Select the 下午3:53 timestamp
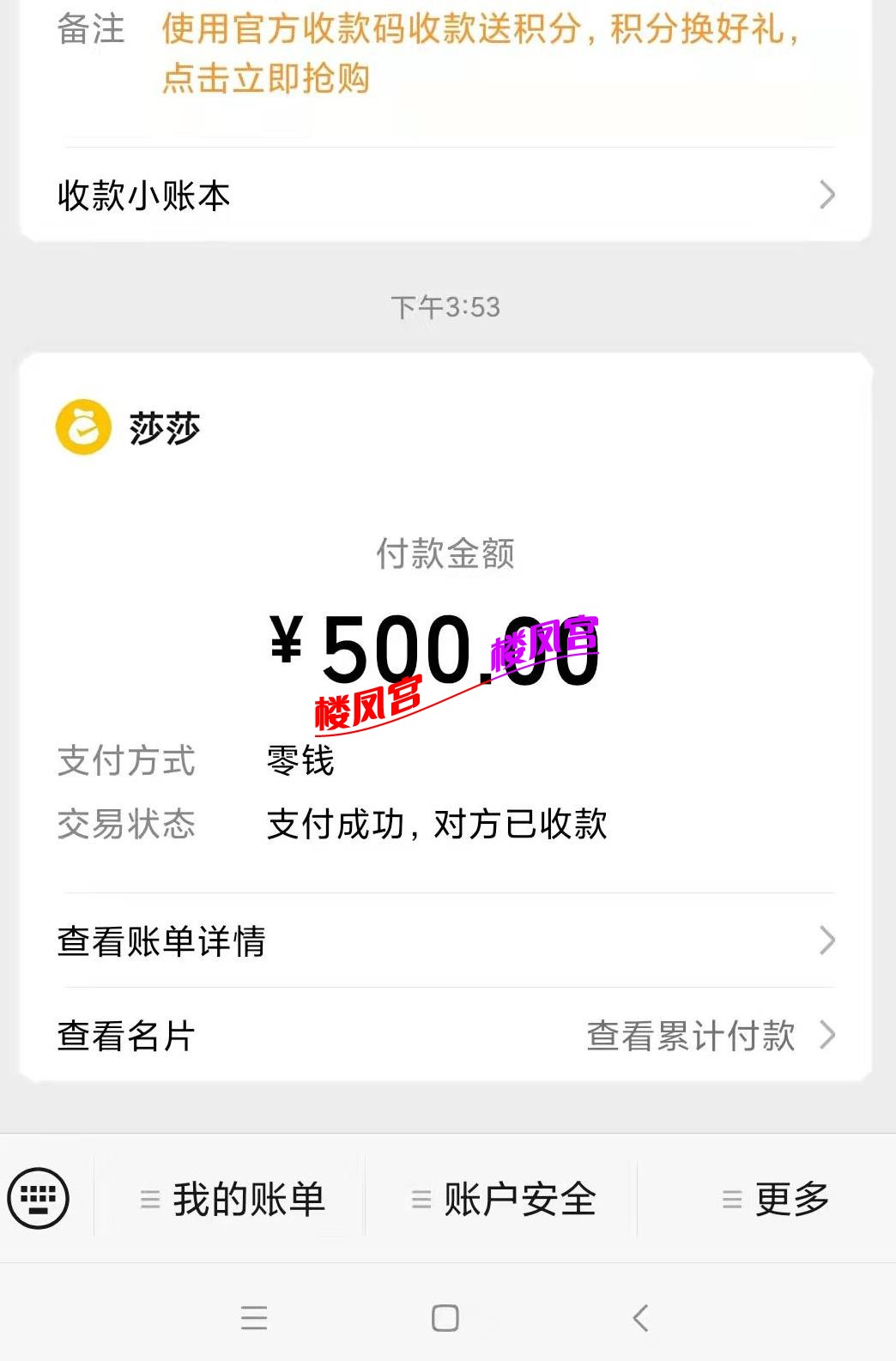The width and height of the screenshot is (896, 1361). point(448,305)
